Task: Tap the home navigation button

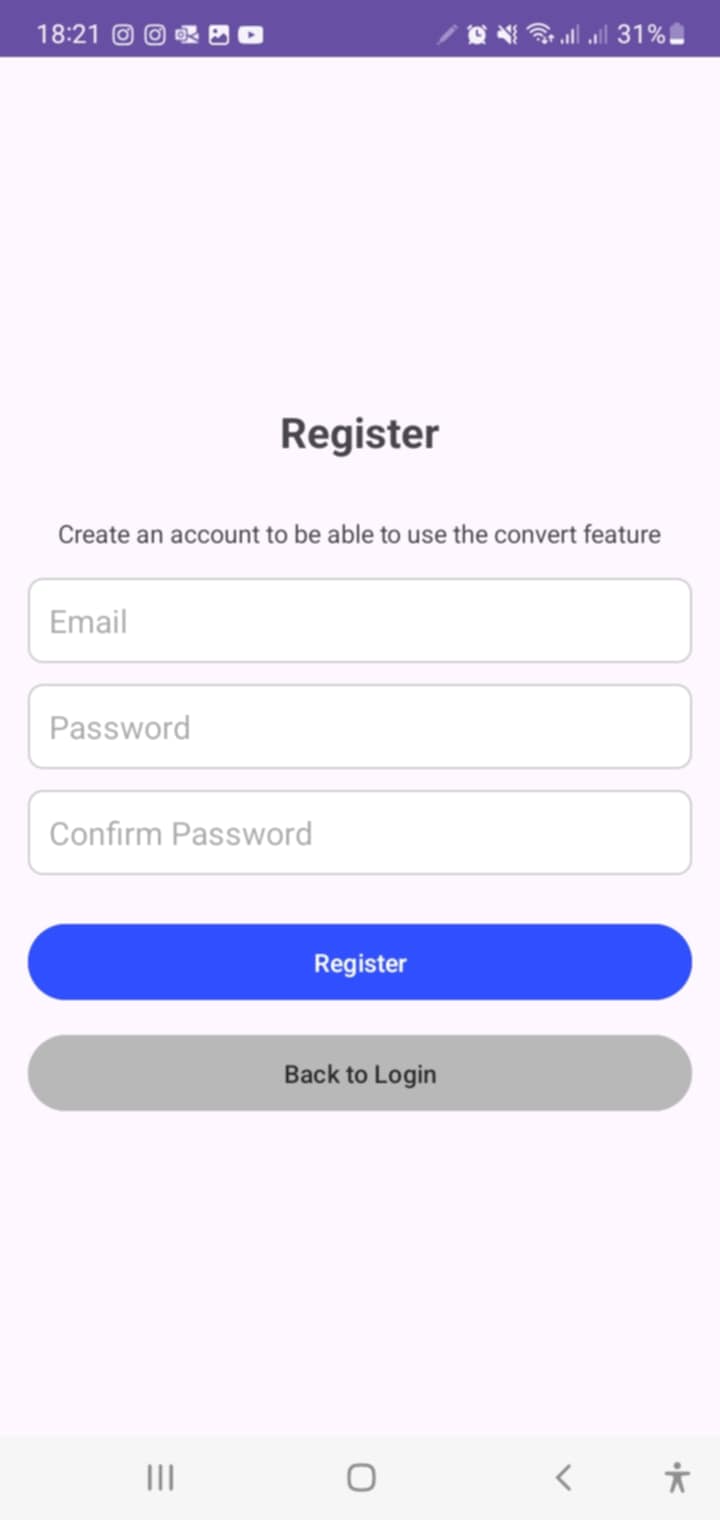Action: pyautogui.click(x=360, y=1476)
